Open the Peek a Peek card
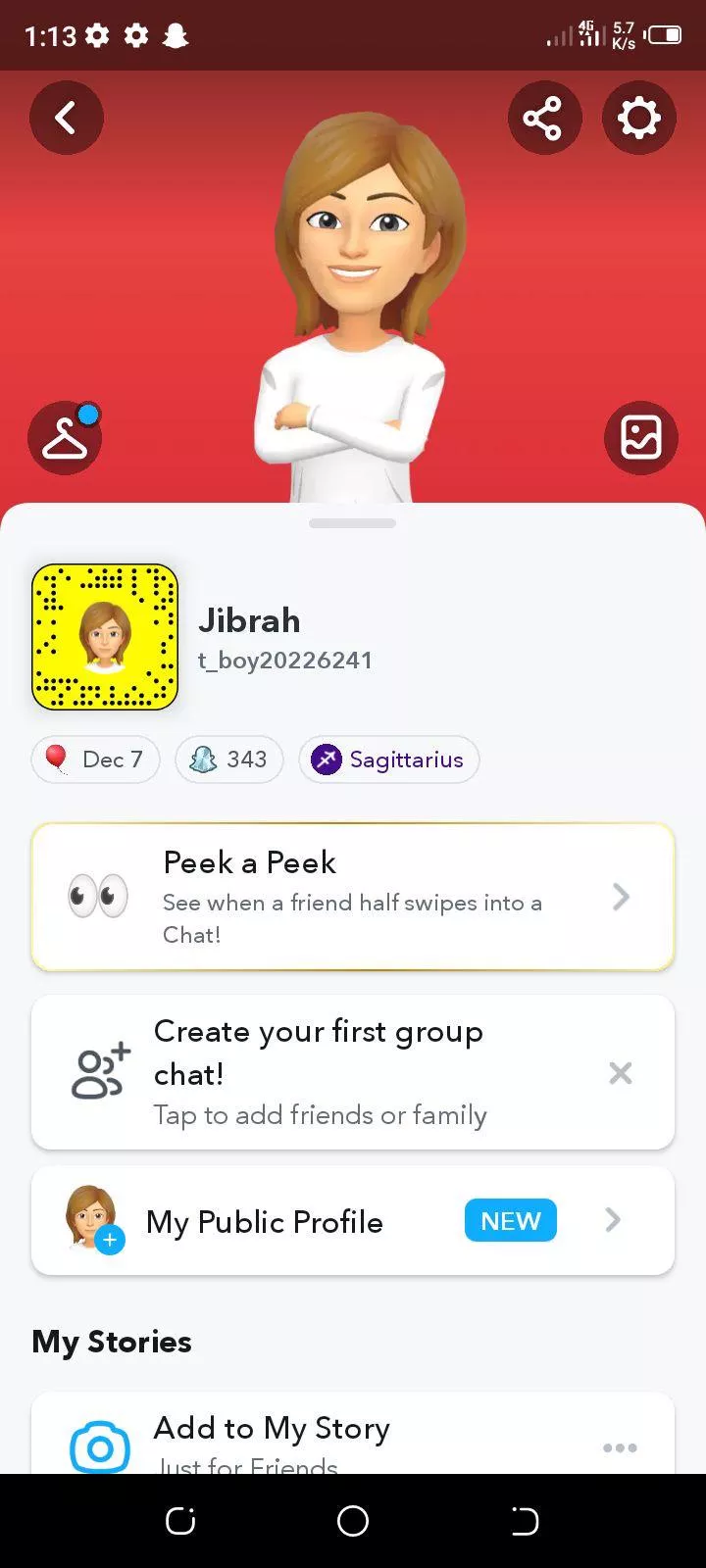The image size is (706, 1568). (x=353, y=897)
